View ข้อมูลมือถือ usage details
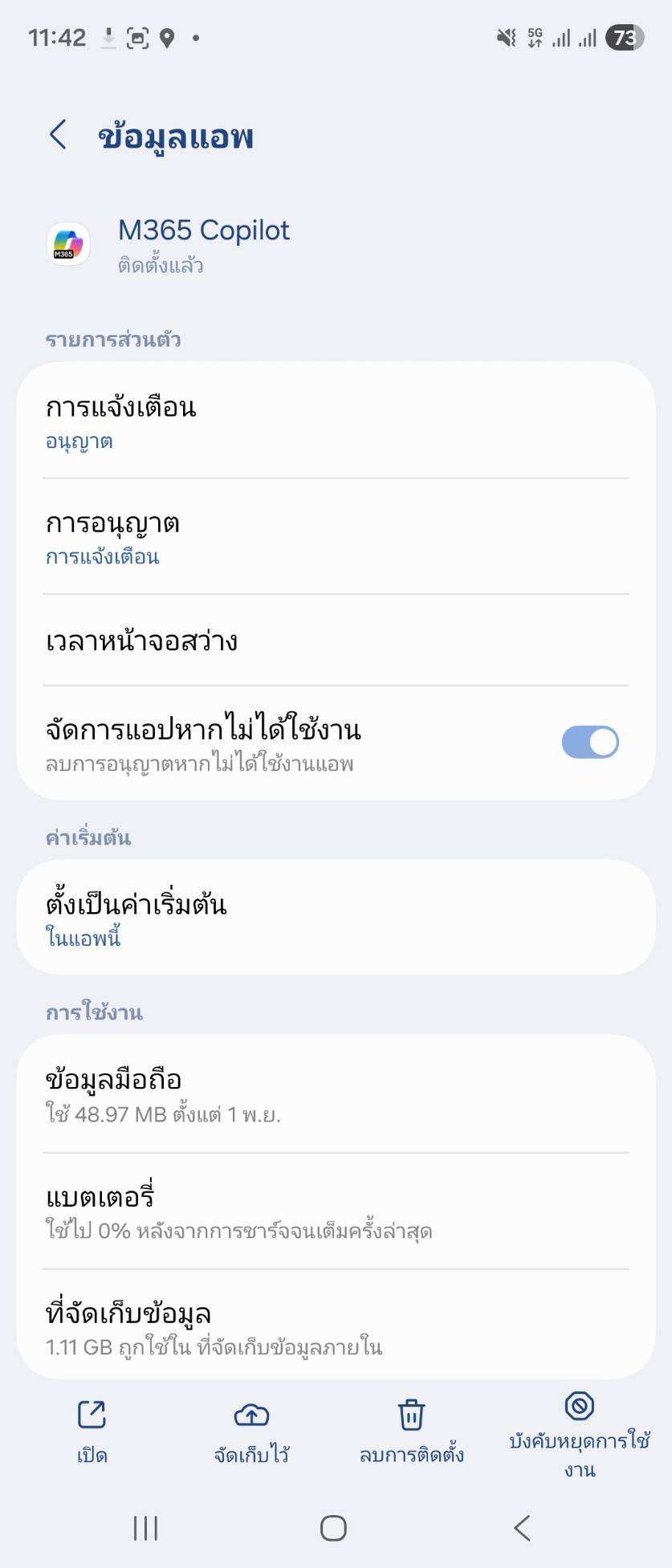672x1568 pixels. (336, 1094)
